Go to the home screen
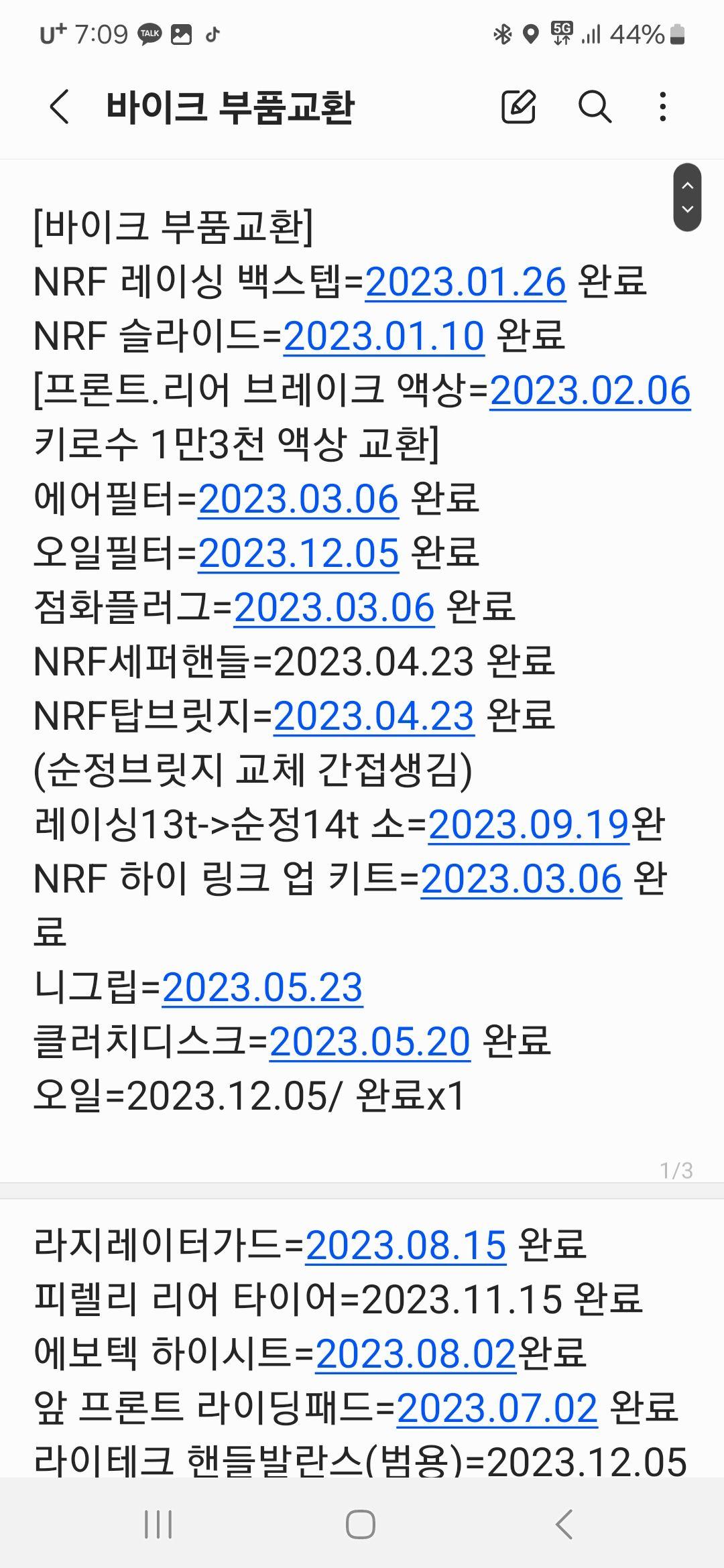 (361, 1524)
